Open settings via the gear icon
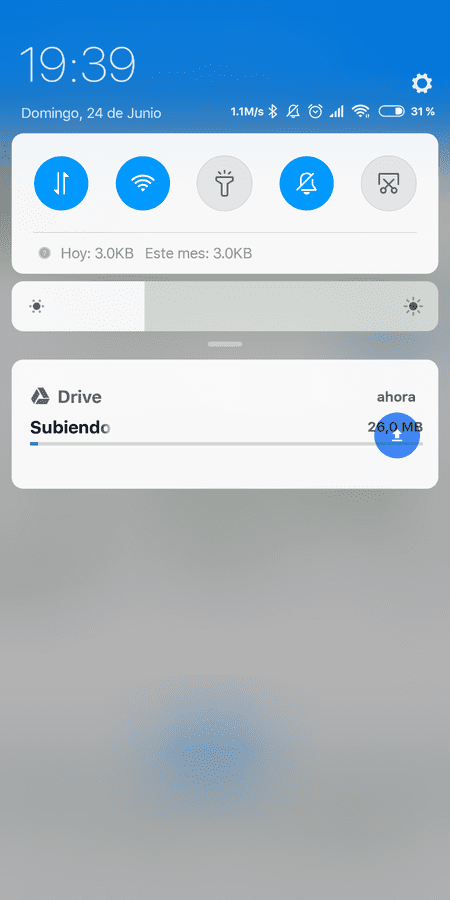The height and width of the screenshot is (900, 450). click(x=422, y=84)
